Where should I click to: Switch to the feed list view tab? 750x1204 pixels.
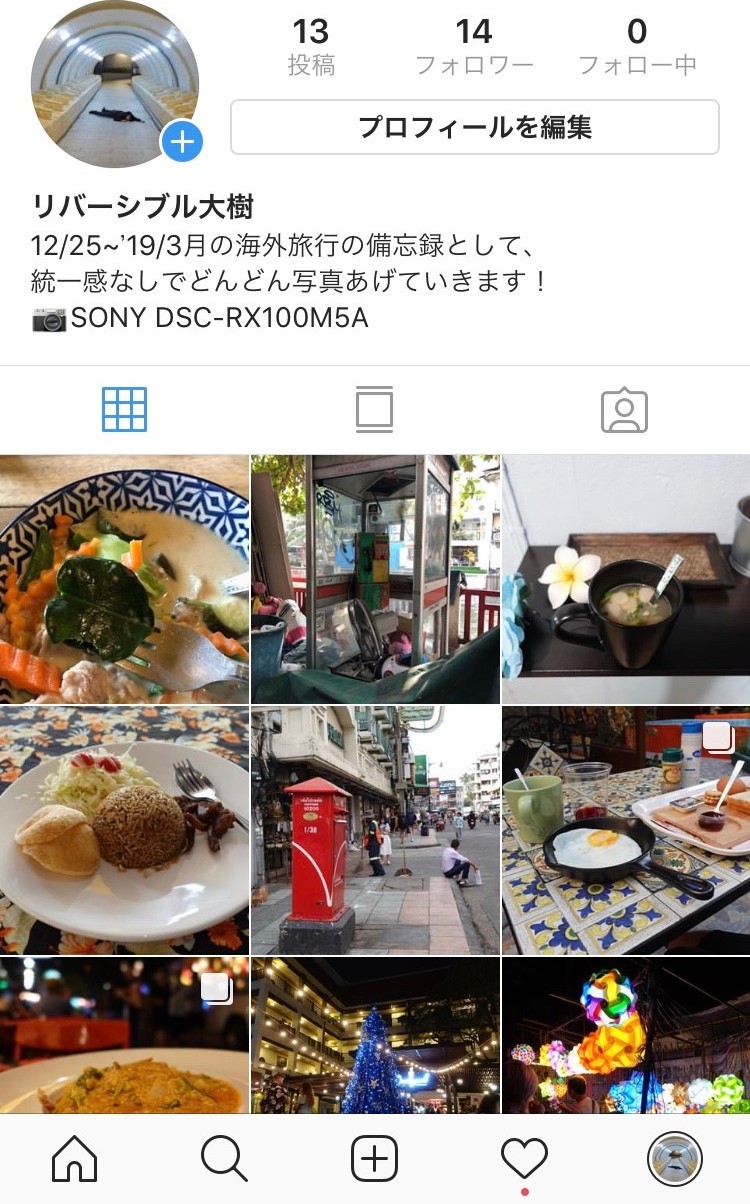[374, 410]
